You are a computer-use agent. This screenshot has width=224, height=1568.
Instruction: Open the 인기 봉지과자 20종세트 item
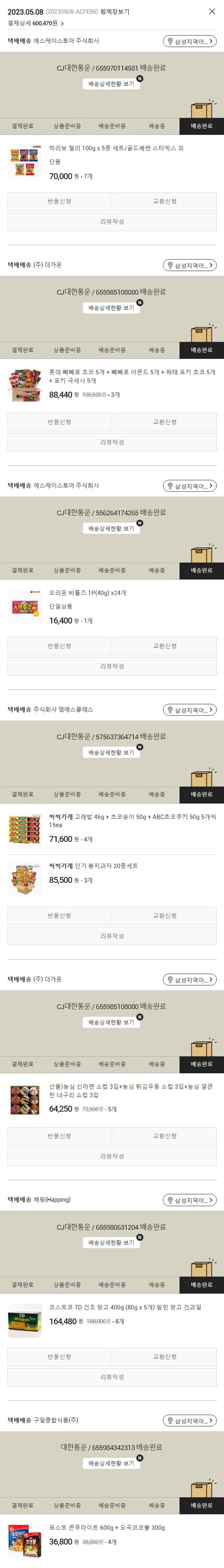tap(94, 866)
